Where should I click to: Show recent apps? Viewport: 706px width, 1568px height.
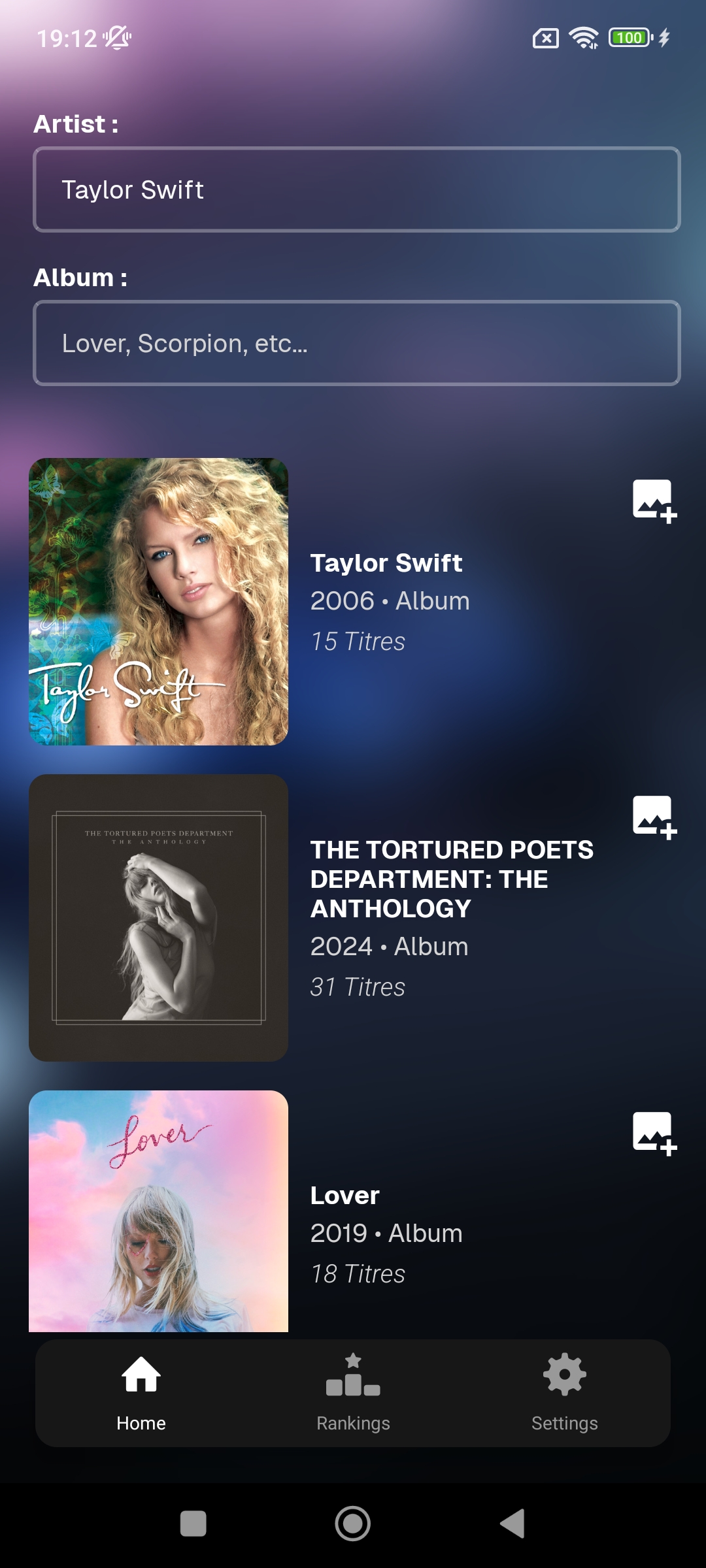click(193, 1524)
